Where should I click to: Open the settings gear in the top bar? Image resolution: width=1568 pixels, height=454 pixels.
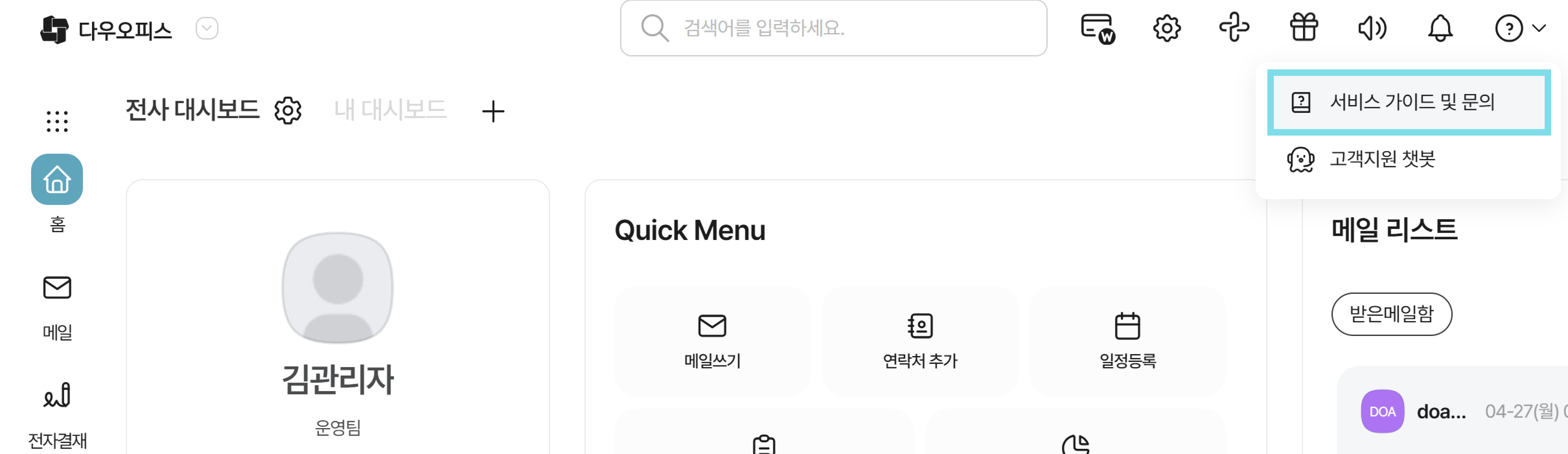(x=1166, y=28)
